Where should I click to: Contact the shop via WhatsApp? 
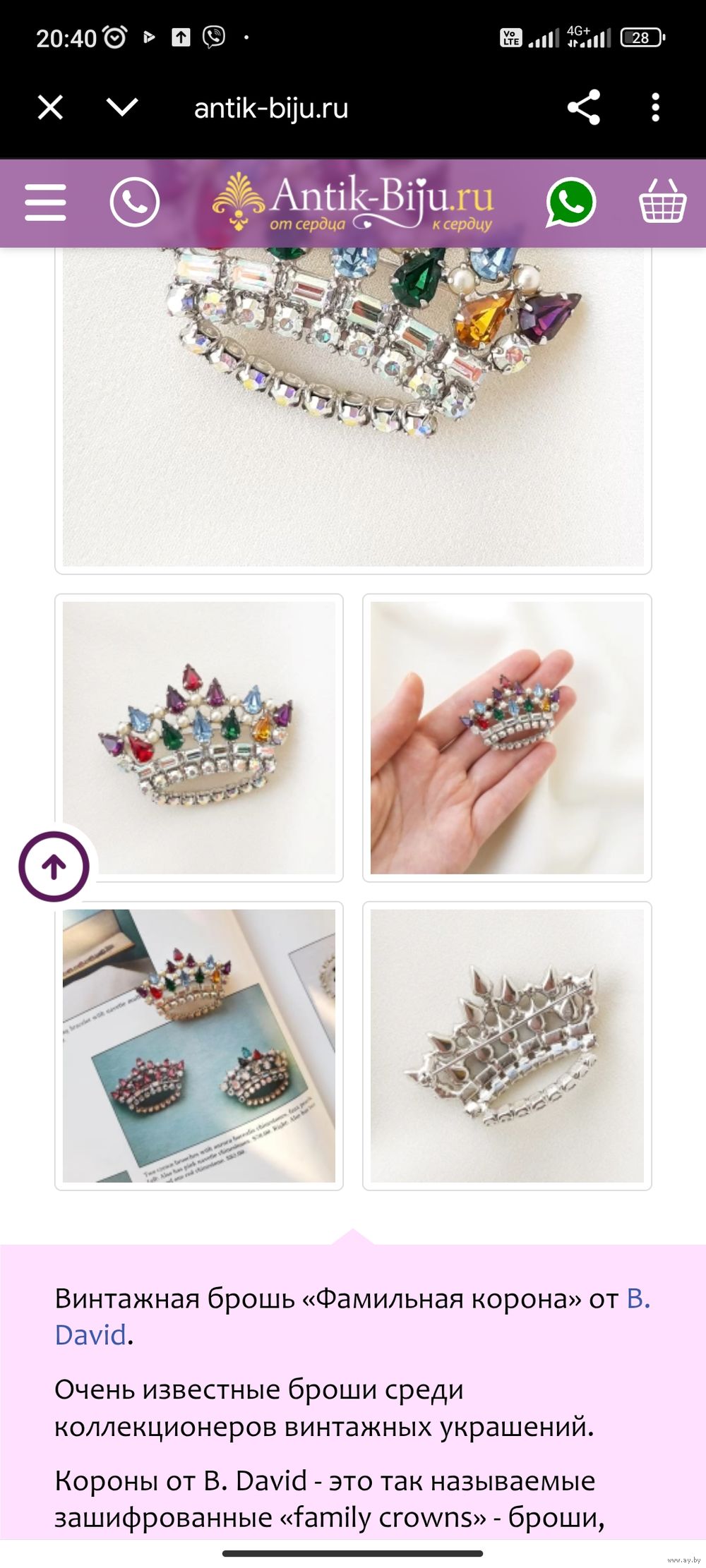click(570, 203)
